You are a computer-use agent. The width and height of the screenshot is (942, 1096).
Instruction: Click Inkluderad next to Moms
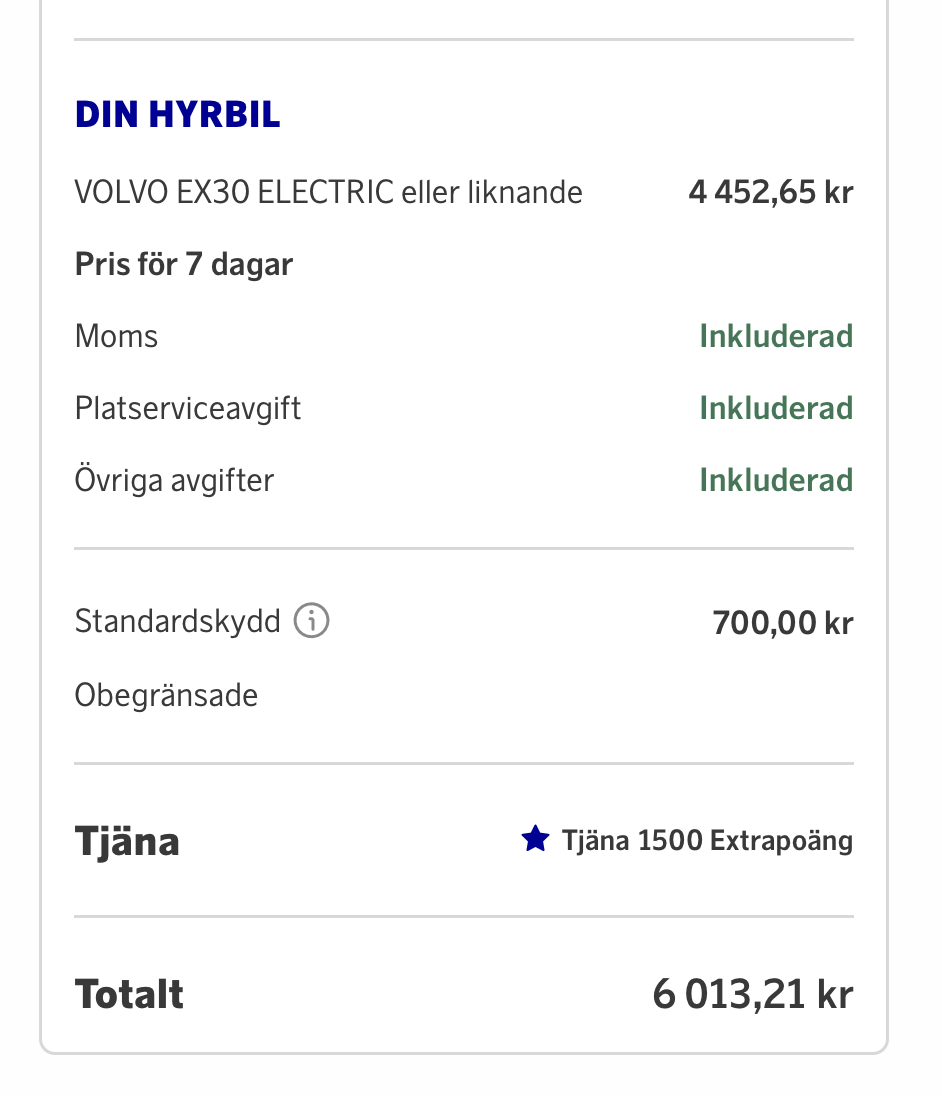776,336
